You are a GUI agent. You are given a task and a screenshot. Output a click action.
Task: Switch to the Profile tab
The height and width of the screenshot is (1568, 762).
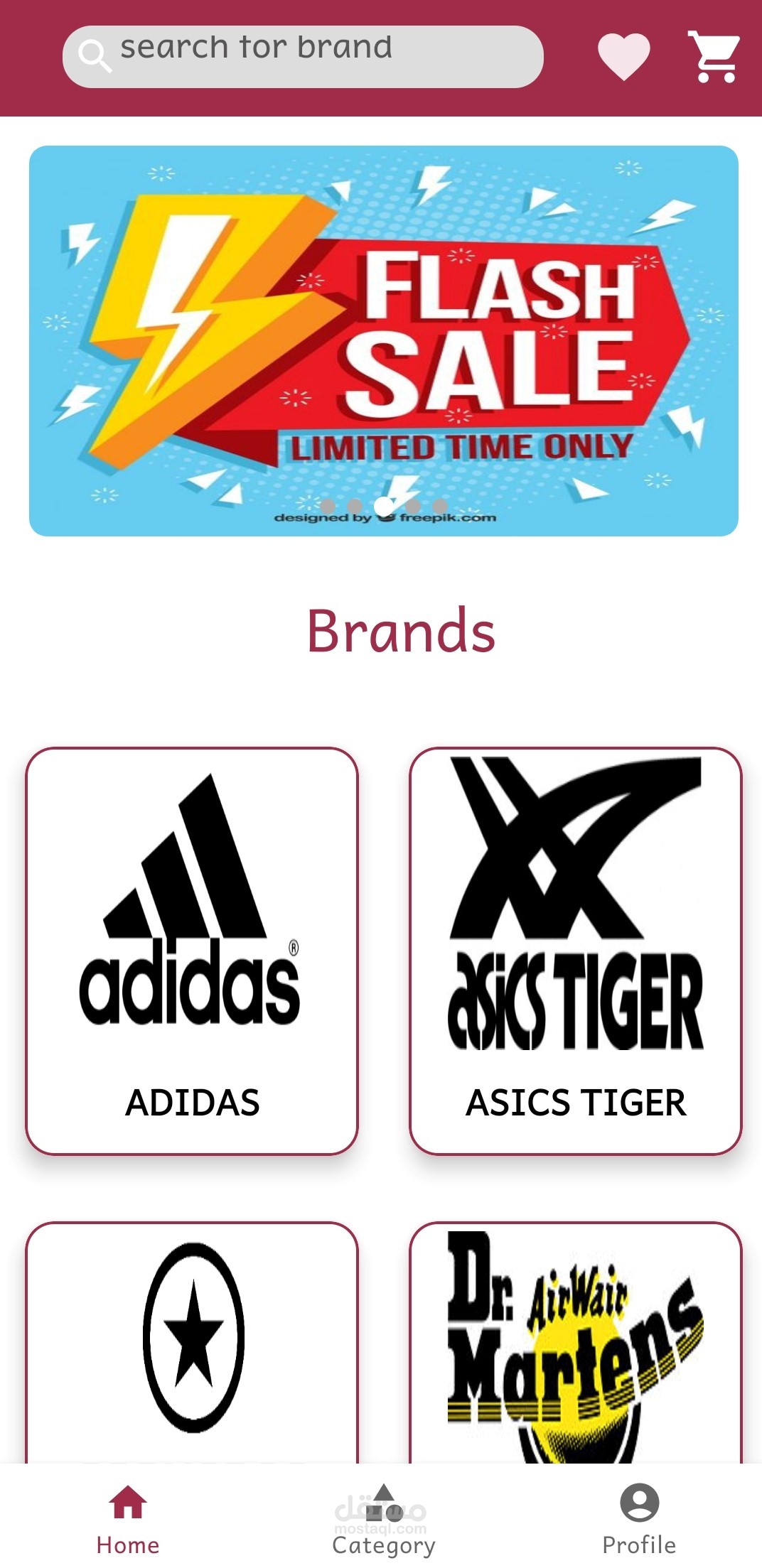[638, 1520]
